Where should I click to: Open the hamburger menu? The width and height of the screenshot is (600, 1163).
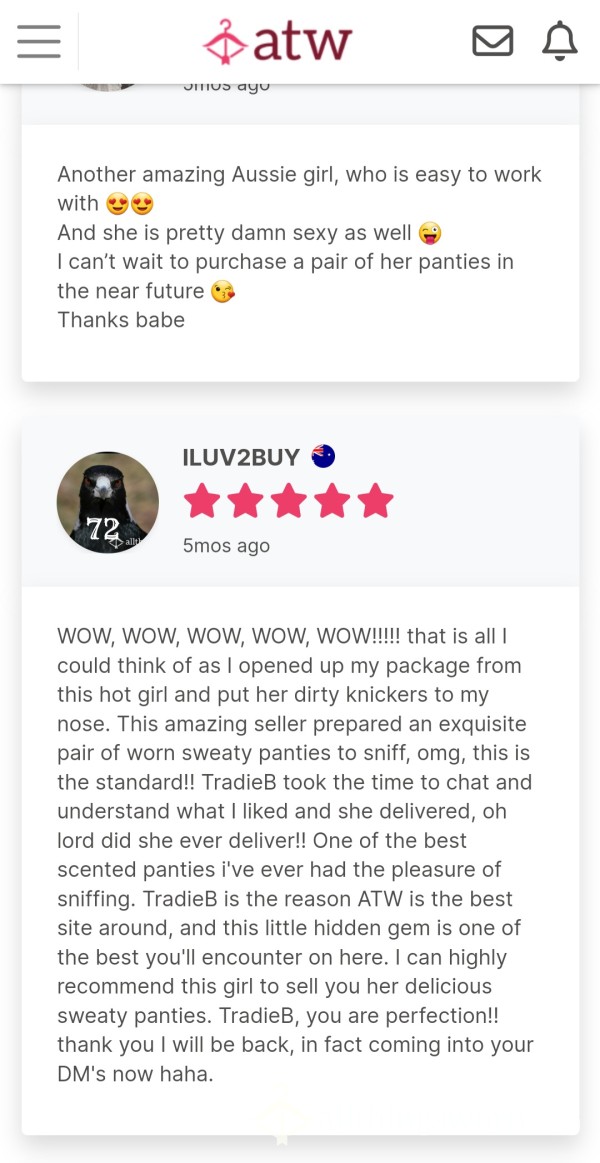click(39, 42)
